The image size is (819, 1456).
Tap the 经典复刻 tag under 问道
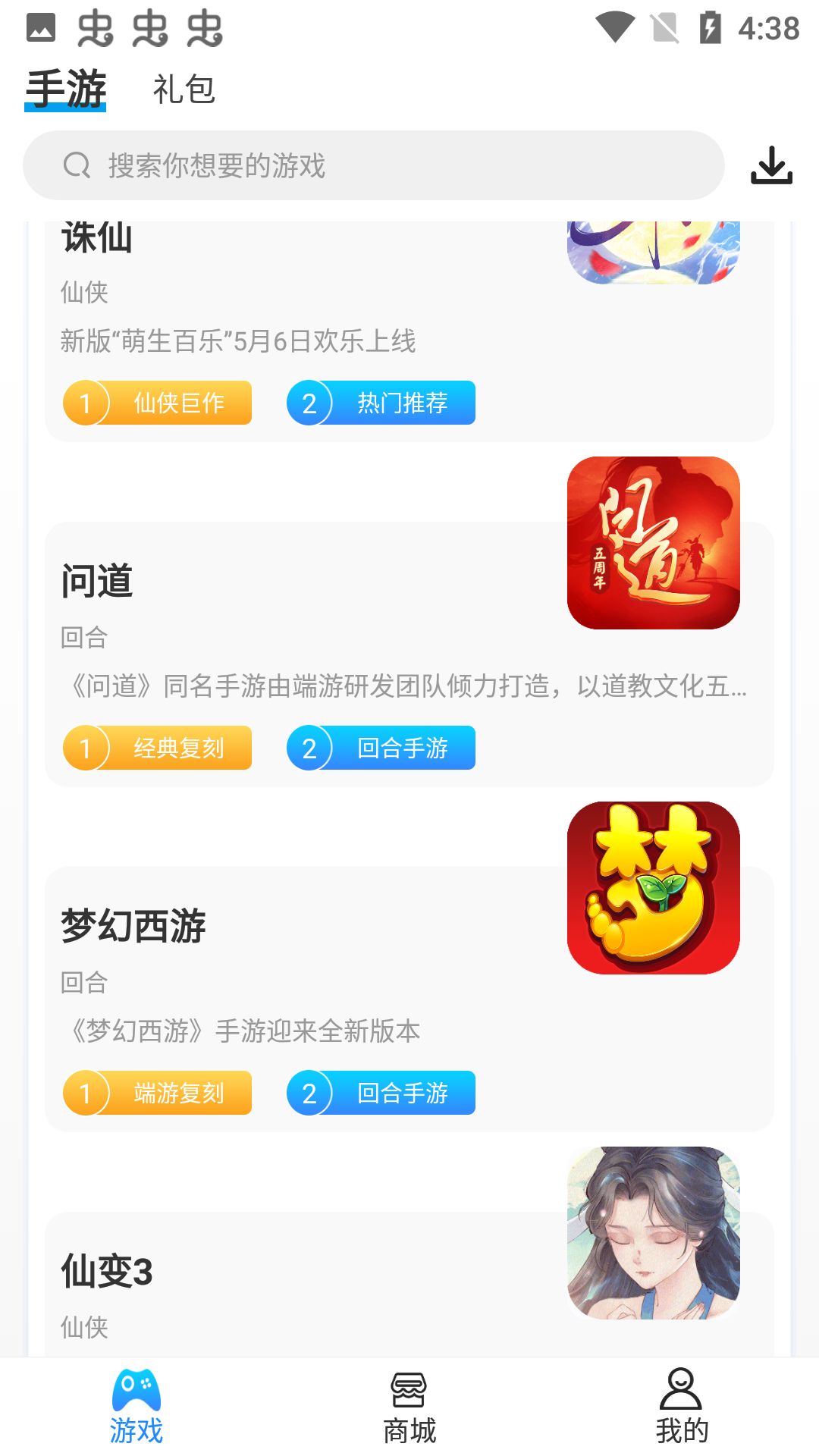tap(156, 748)
